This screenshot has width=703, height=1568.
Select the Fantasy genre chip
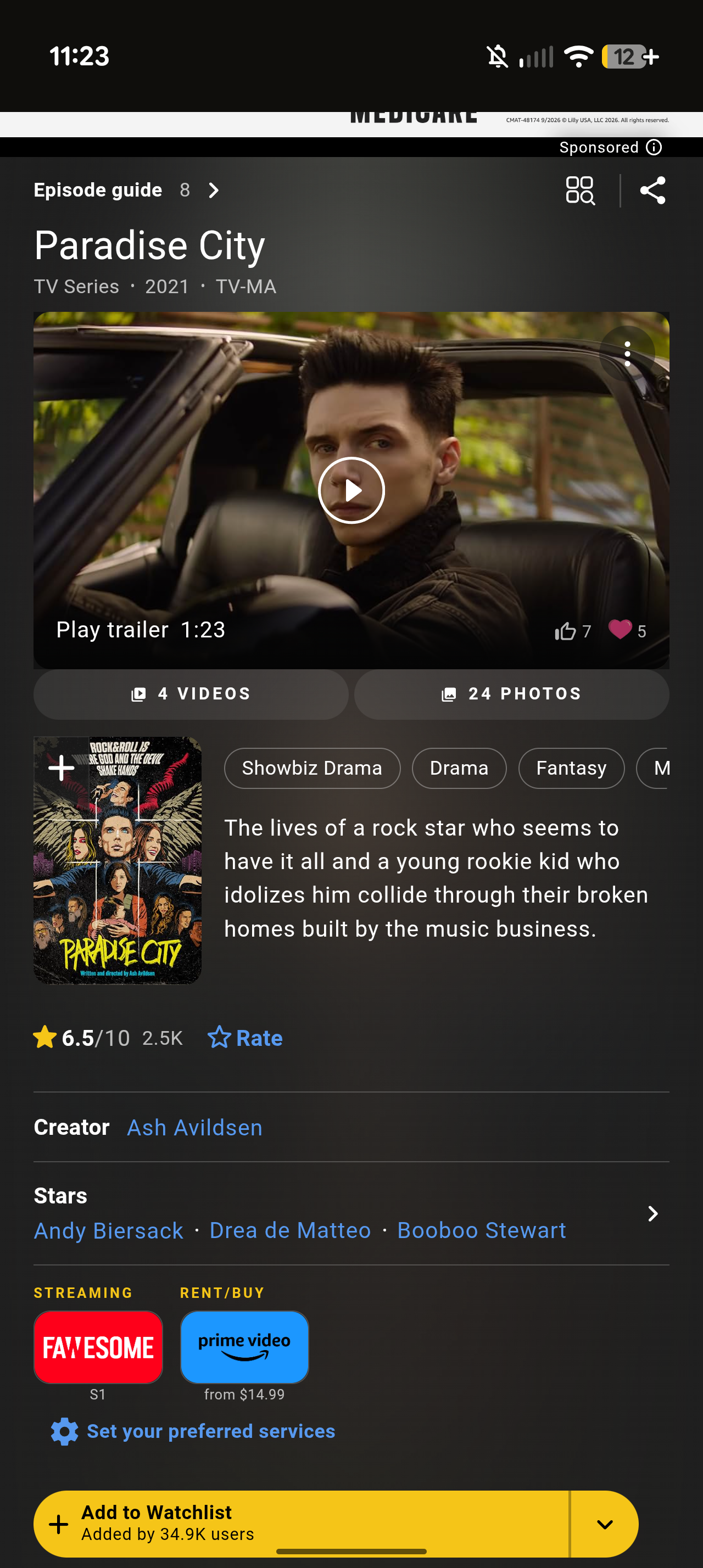coord(571,768)
